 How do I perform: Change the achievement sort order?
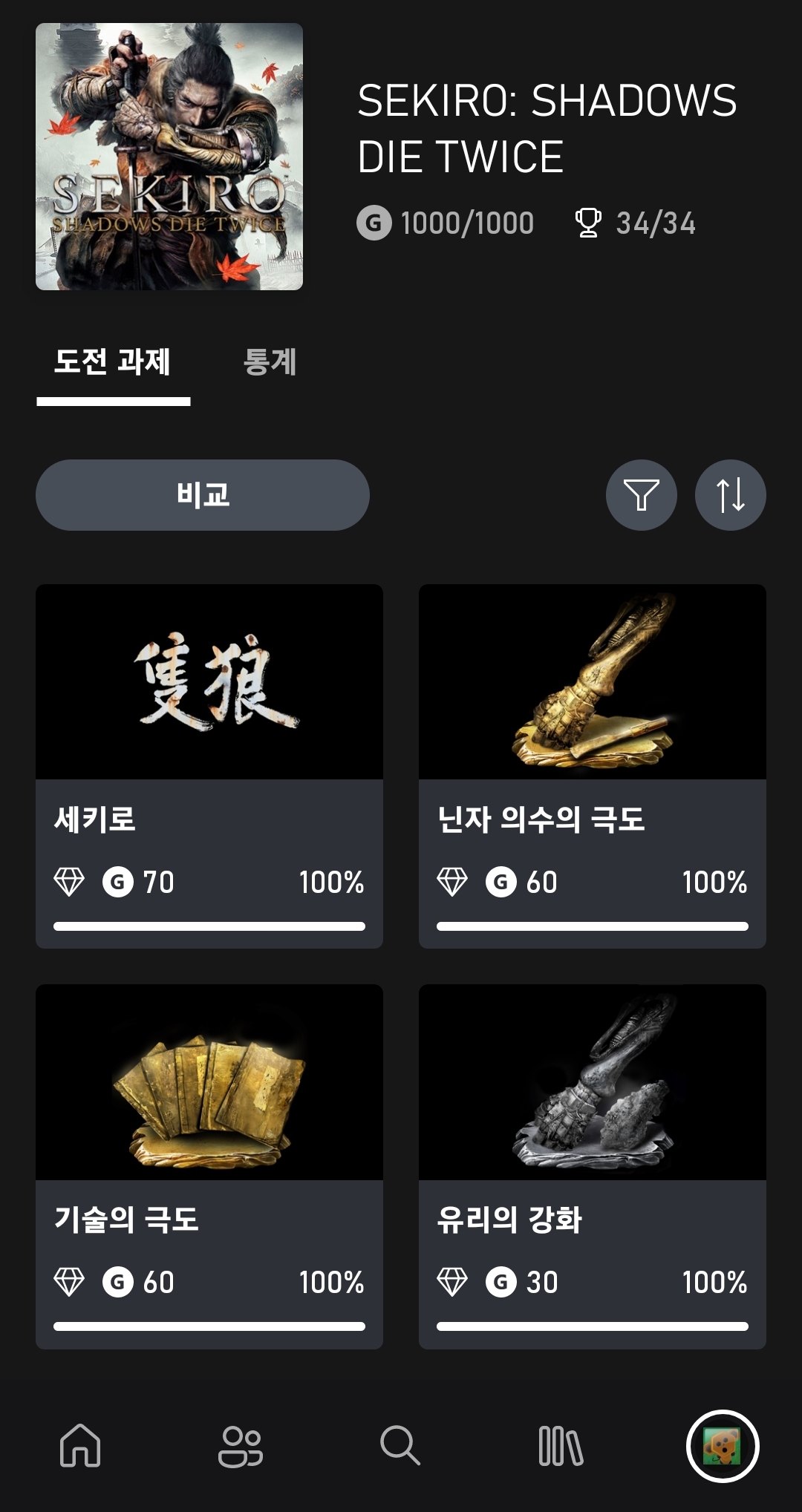pos(730,495)
